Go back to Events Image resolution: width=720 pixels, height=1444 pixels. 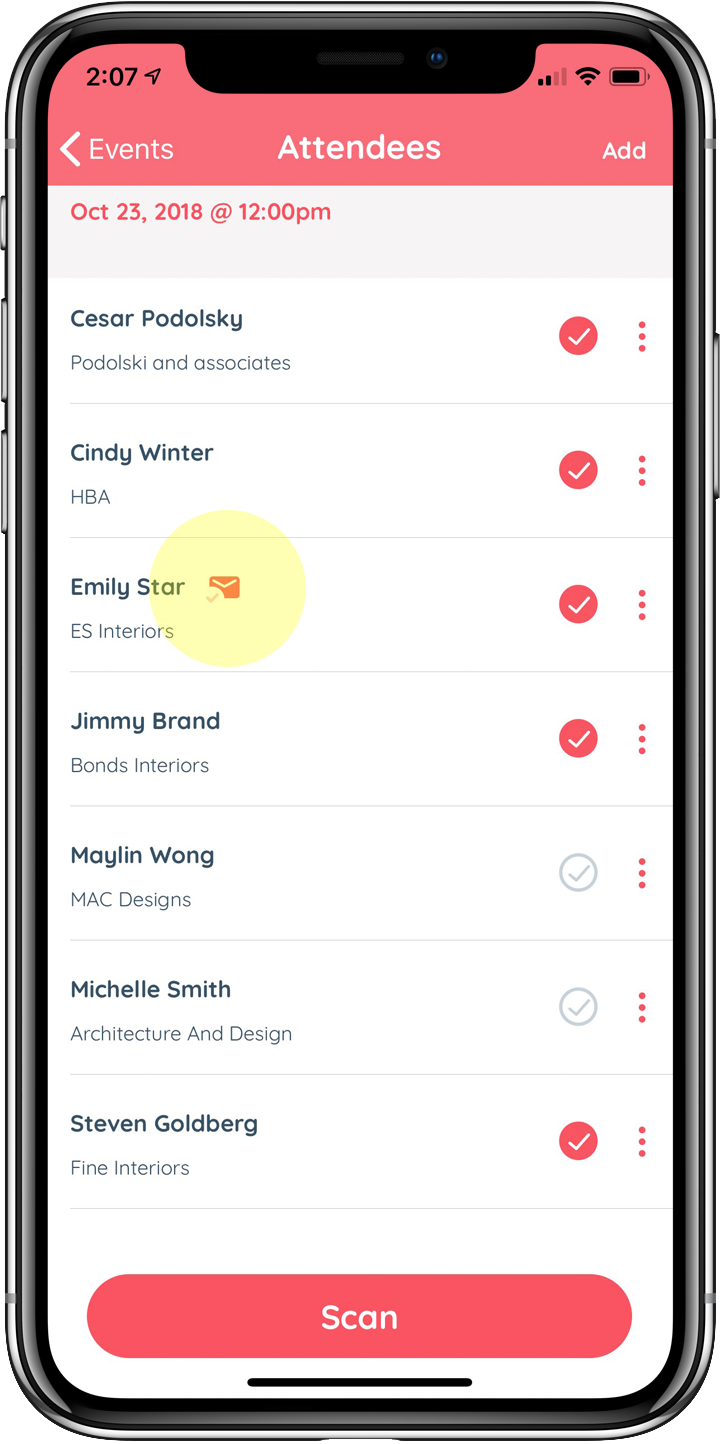[117, 150]
